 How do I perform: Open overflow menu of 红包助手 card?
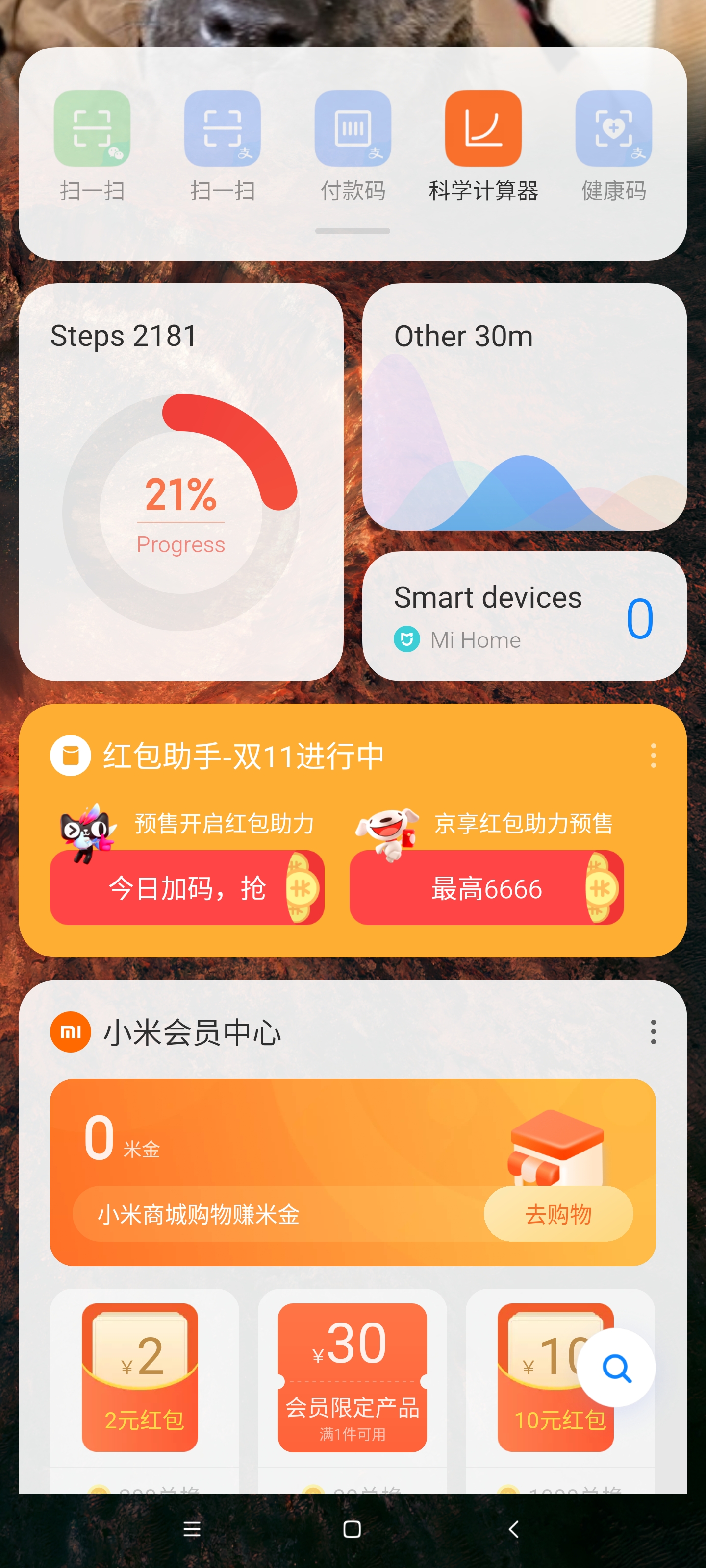653,756
